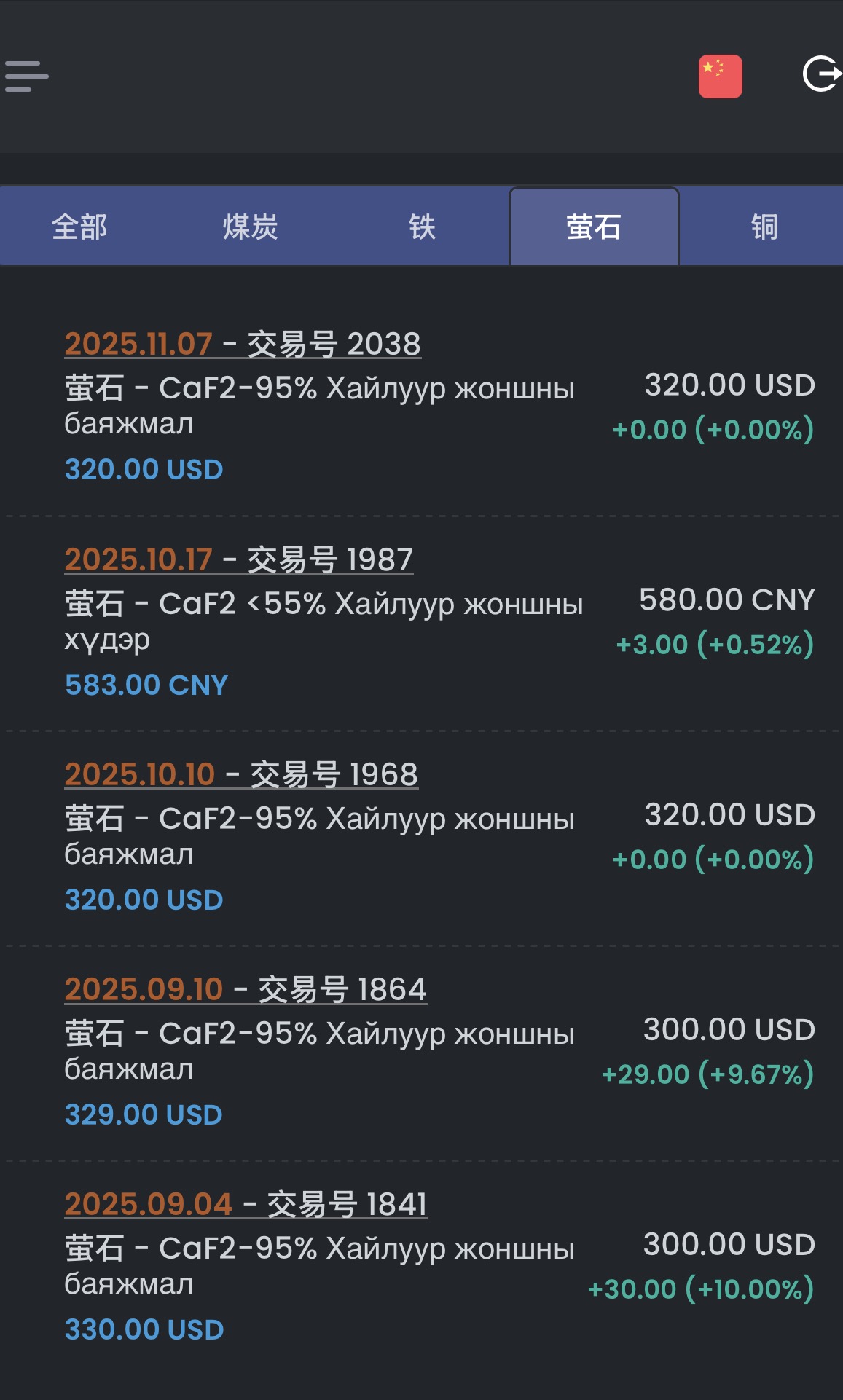Open the 铁 category tab
Screen dimensions: 843x1400
click(423, 227)
